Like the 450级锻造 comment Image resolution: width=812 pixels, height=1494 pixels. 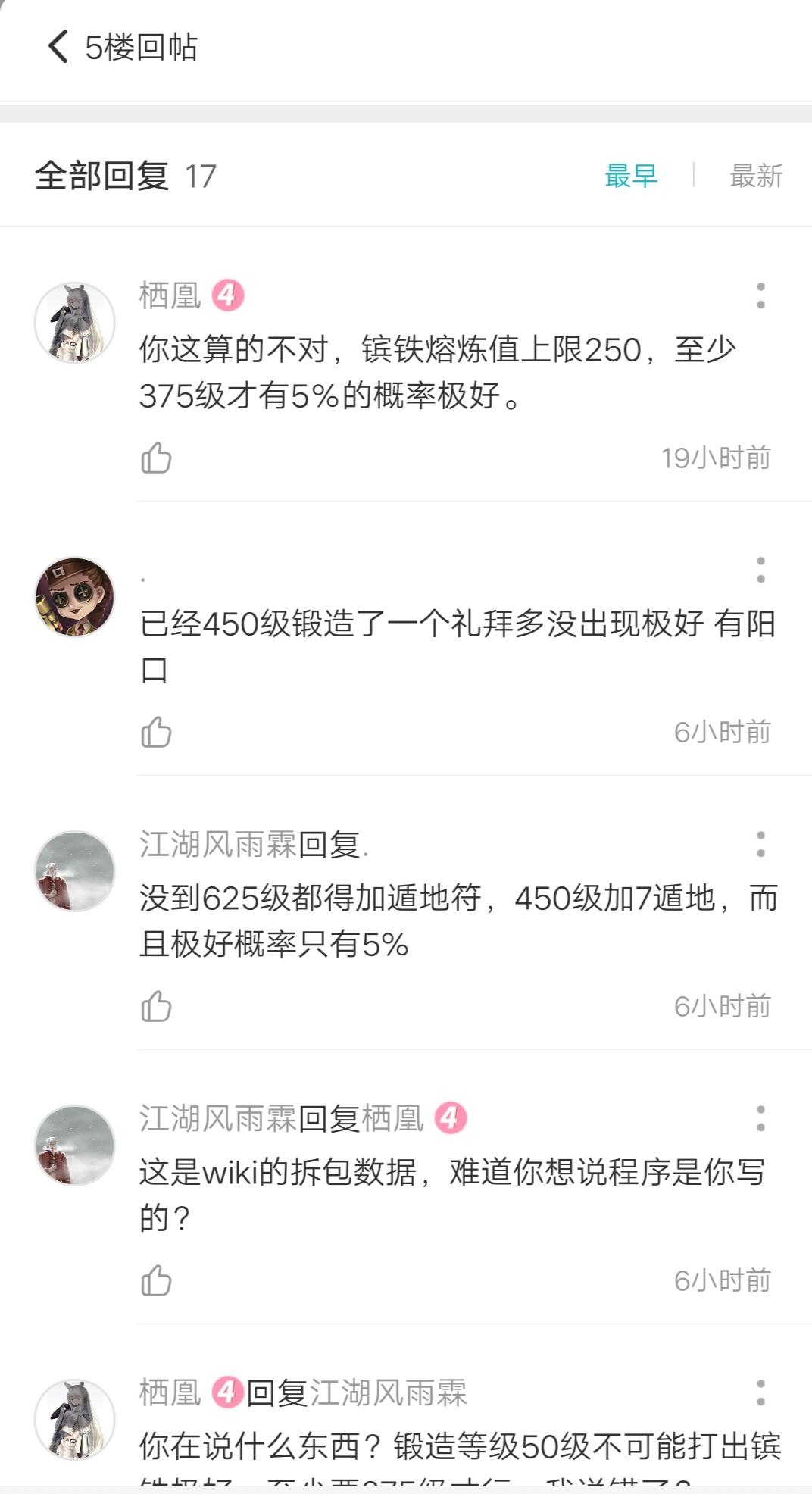(156, 732)
